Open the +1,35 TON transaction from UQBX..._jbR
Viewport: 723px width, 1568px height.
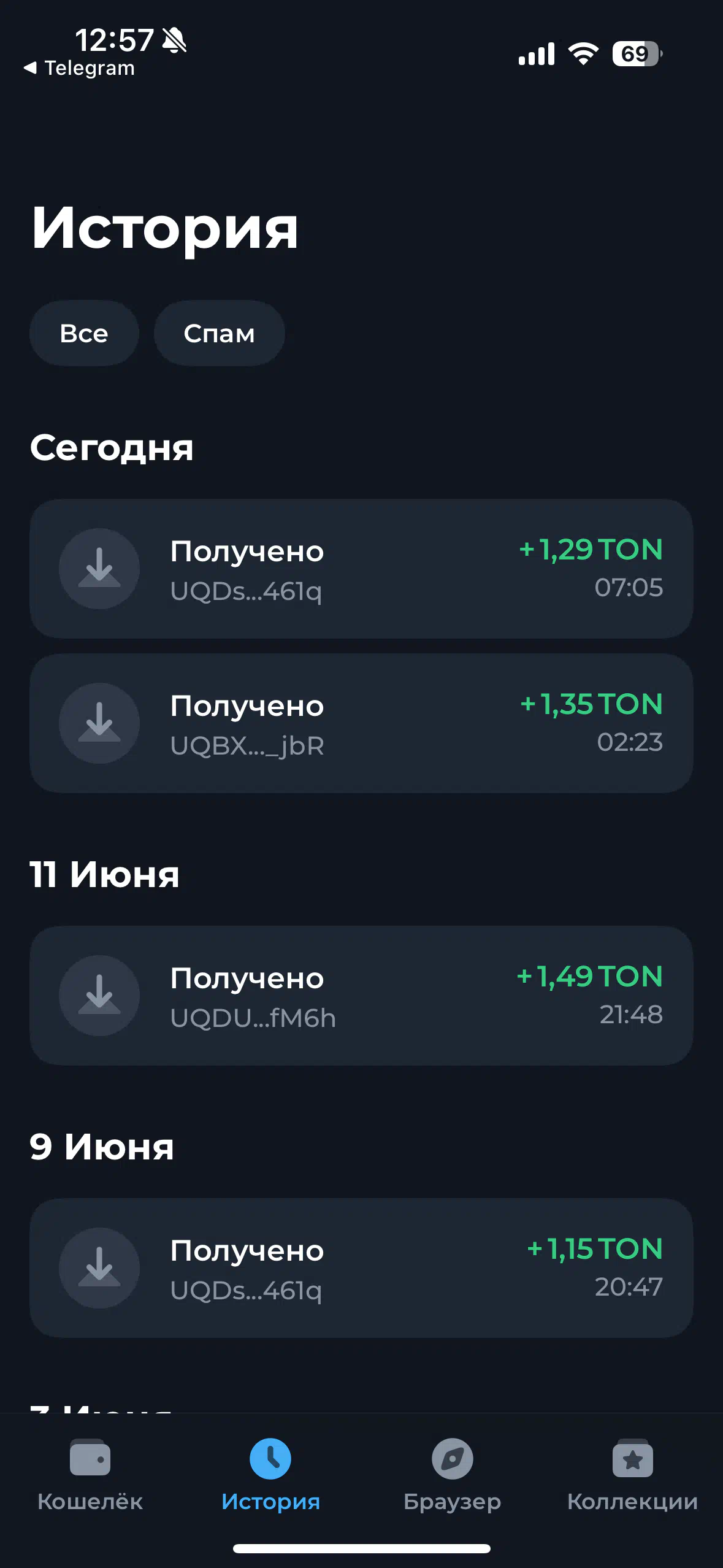pos(361,723)
